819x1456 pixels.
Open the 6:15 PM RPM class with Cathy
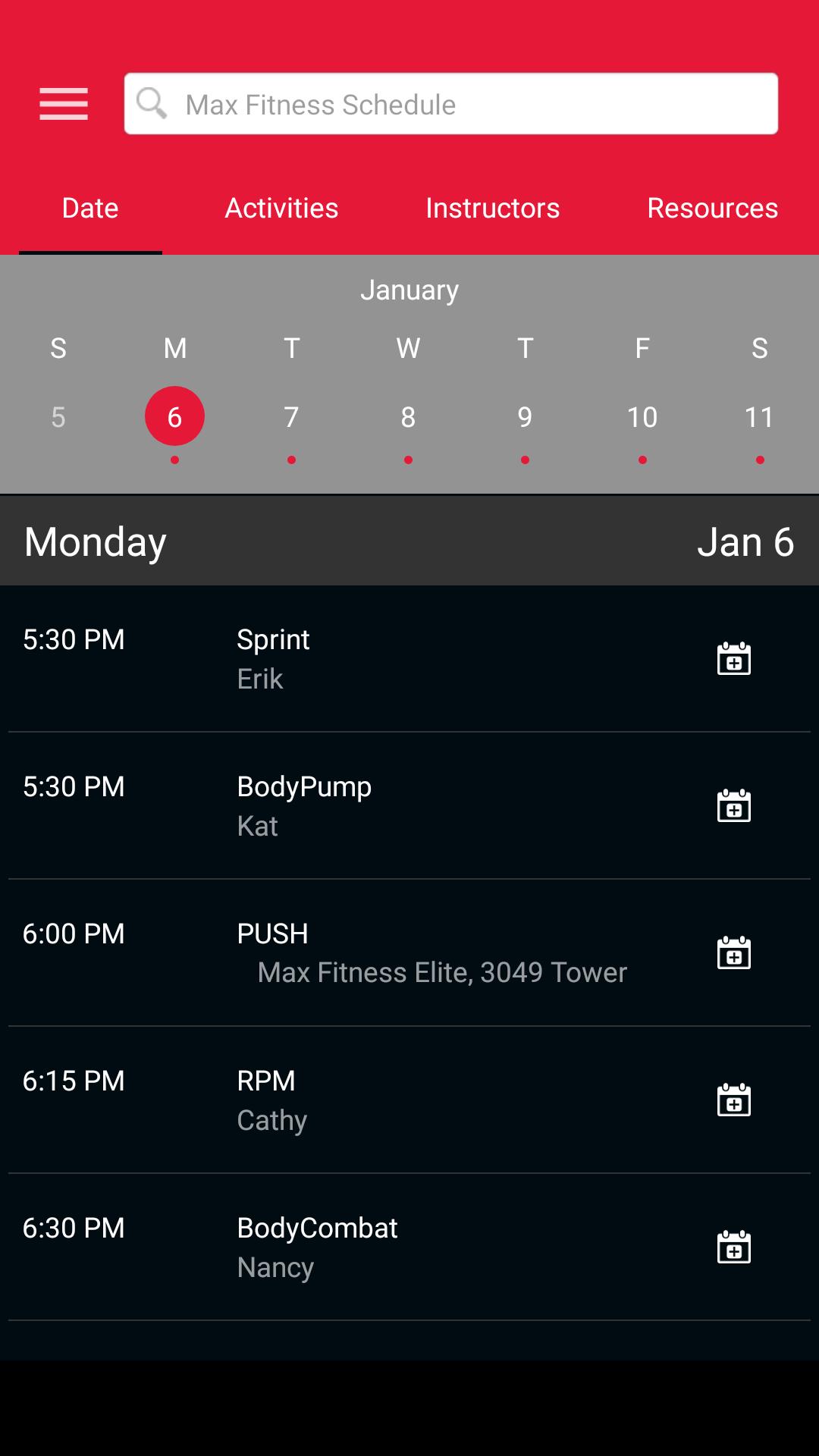pos(341,1100)
